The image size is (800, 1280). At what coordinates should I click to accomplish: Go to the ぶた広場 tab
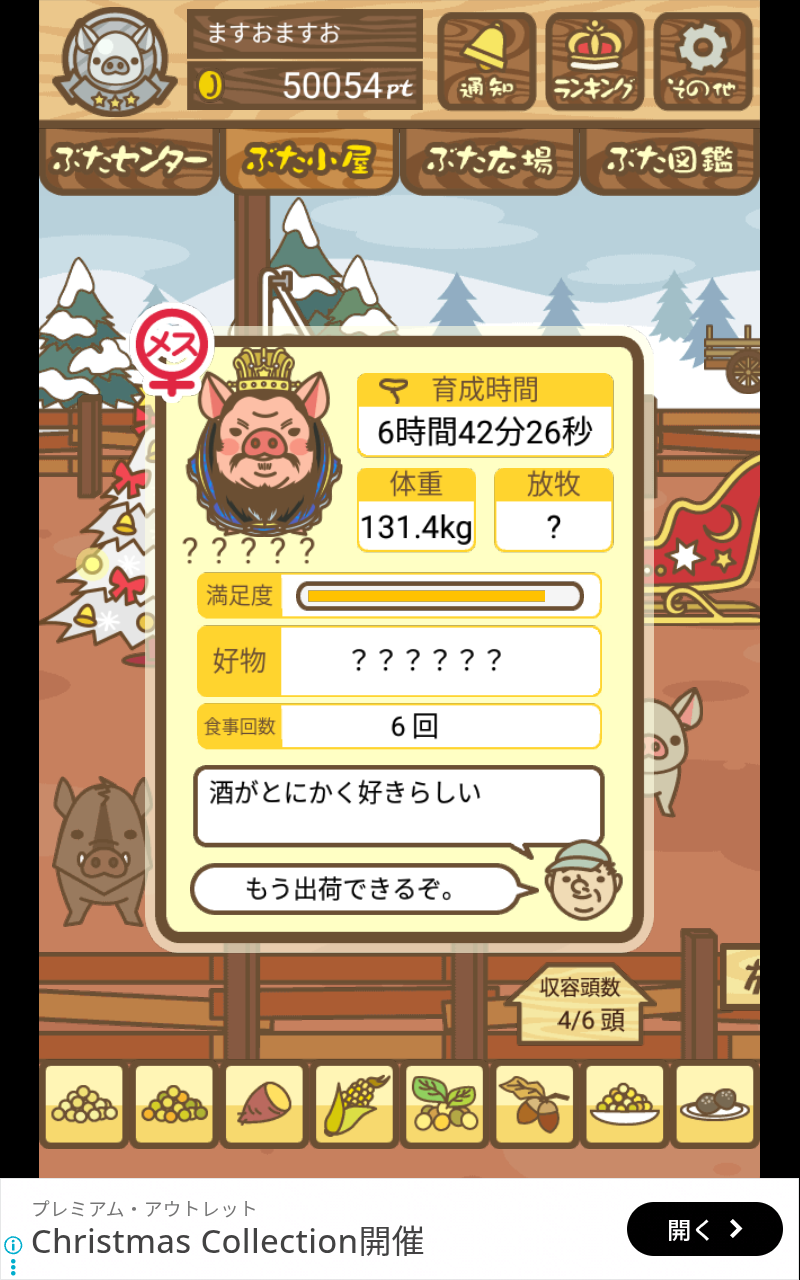click(x=489, y=161)
